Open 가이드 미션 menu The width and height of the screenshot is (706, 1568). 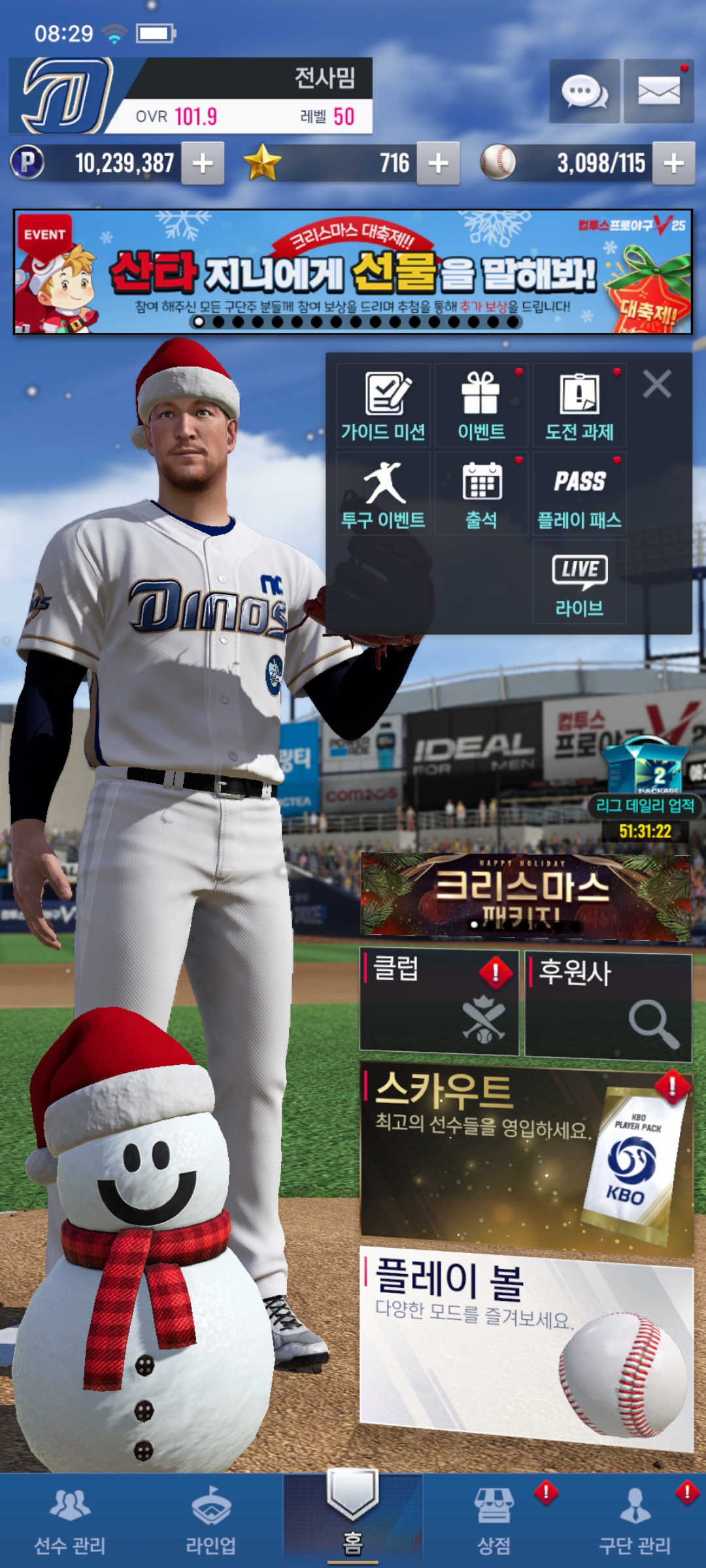[x=384, y=406]
